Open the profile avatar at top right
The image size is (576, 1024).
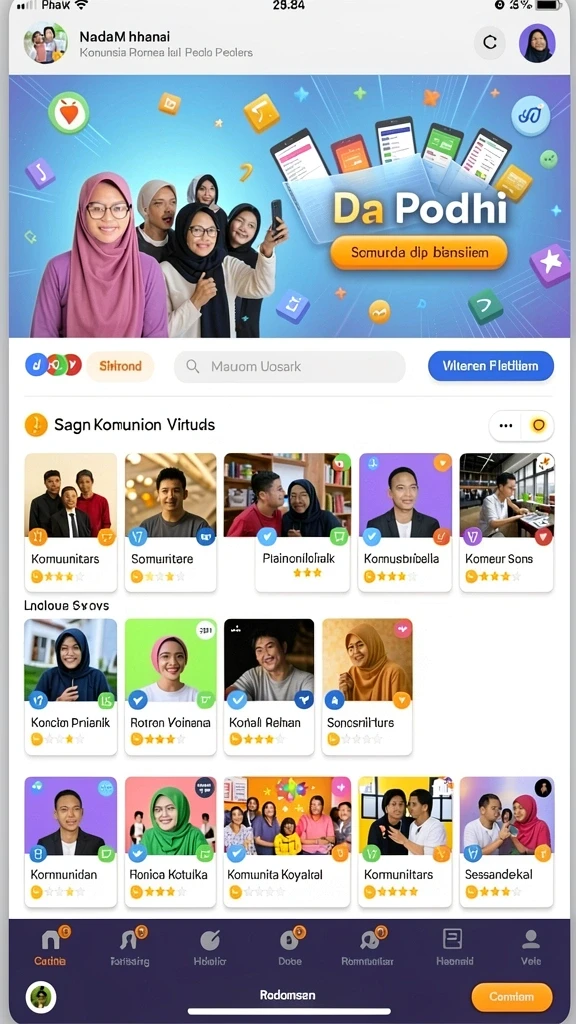tap(537, 43)
